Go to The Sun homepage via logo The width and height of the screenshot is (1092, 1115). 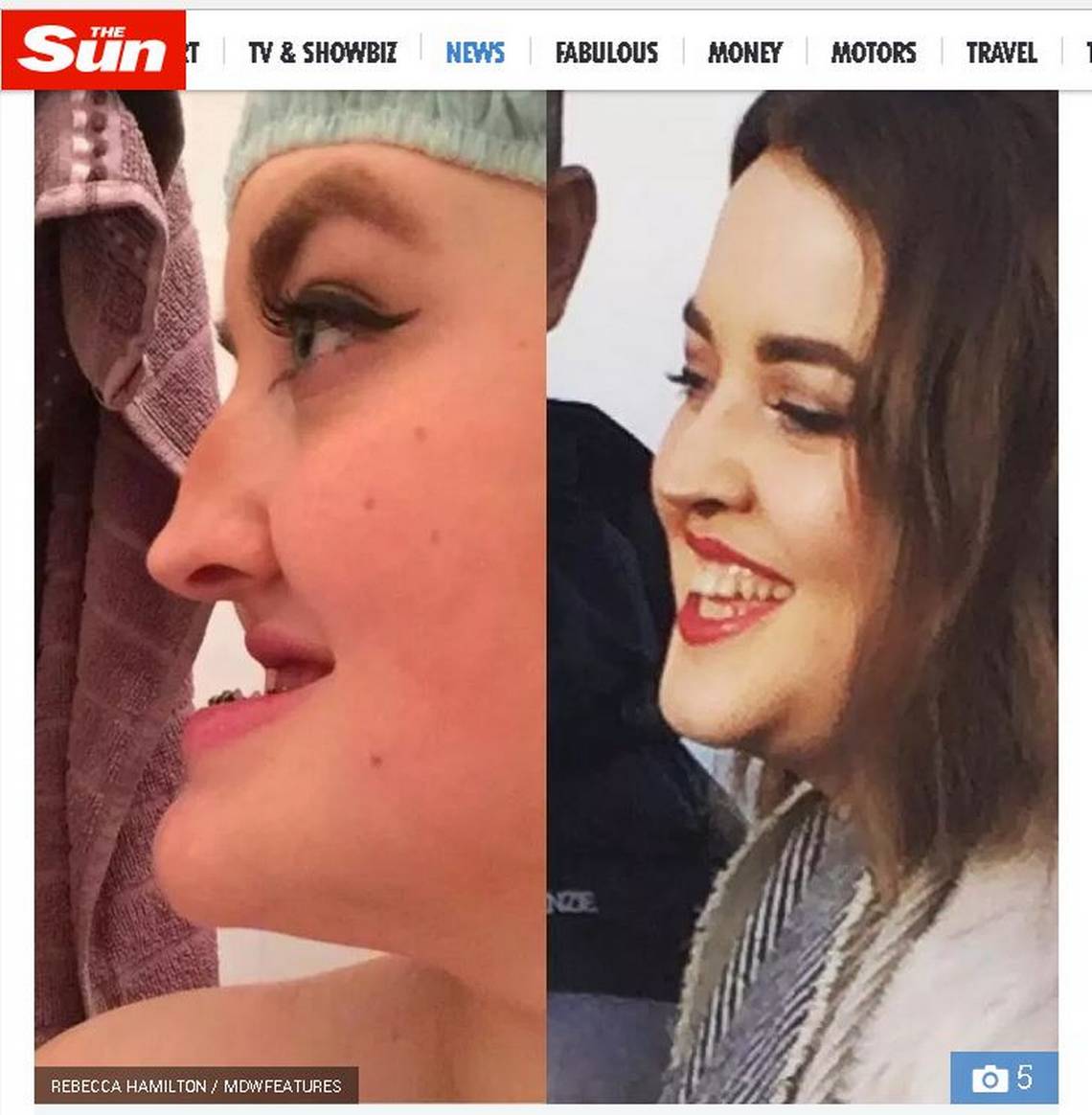93,50
